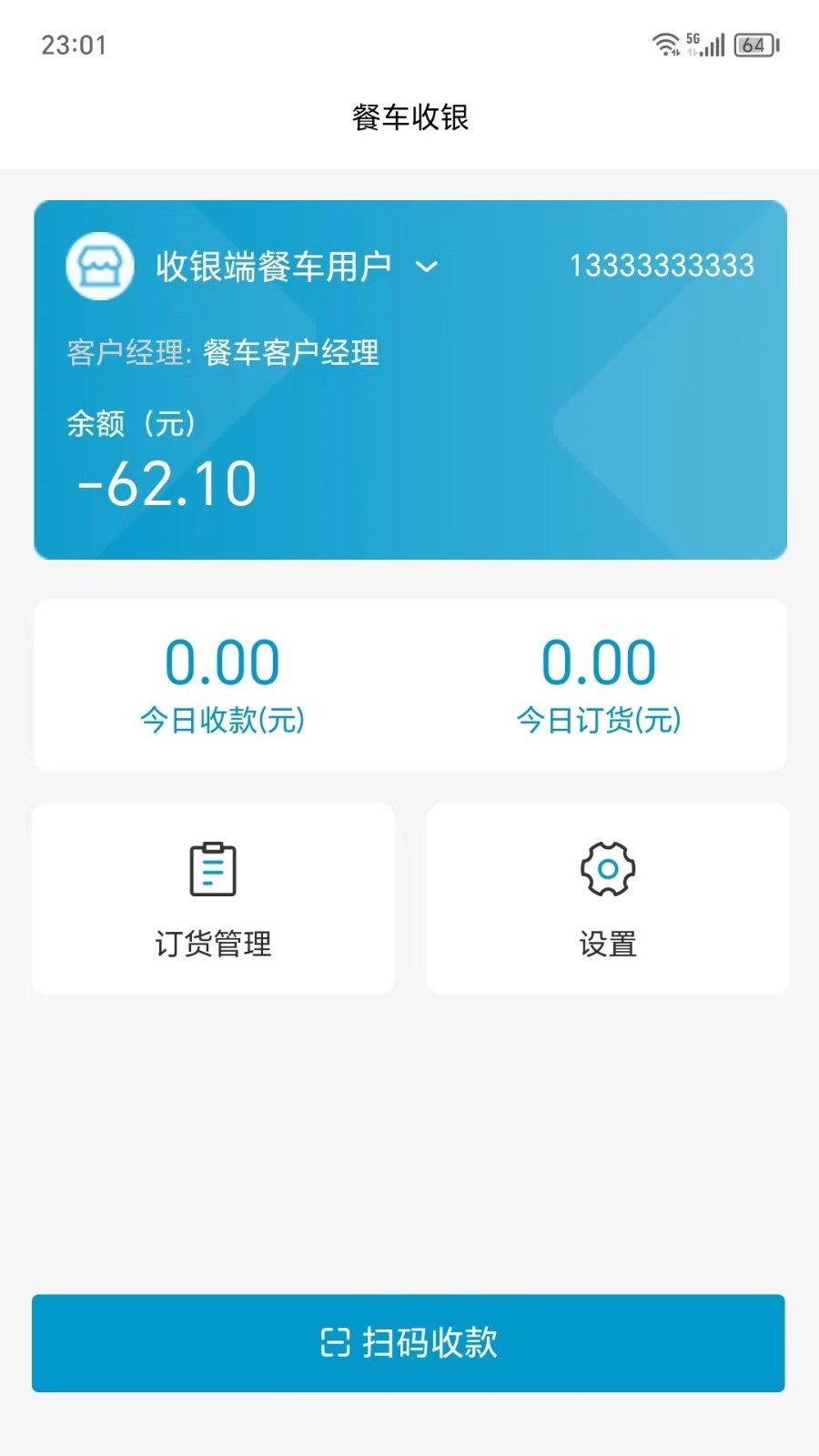Tap the scan QR icon on 扫码收款
Screen dimensions: 819x1456
(x=337, y=1343)
